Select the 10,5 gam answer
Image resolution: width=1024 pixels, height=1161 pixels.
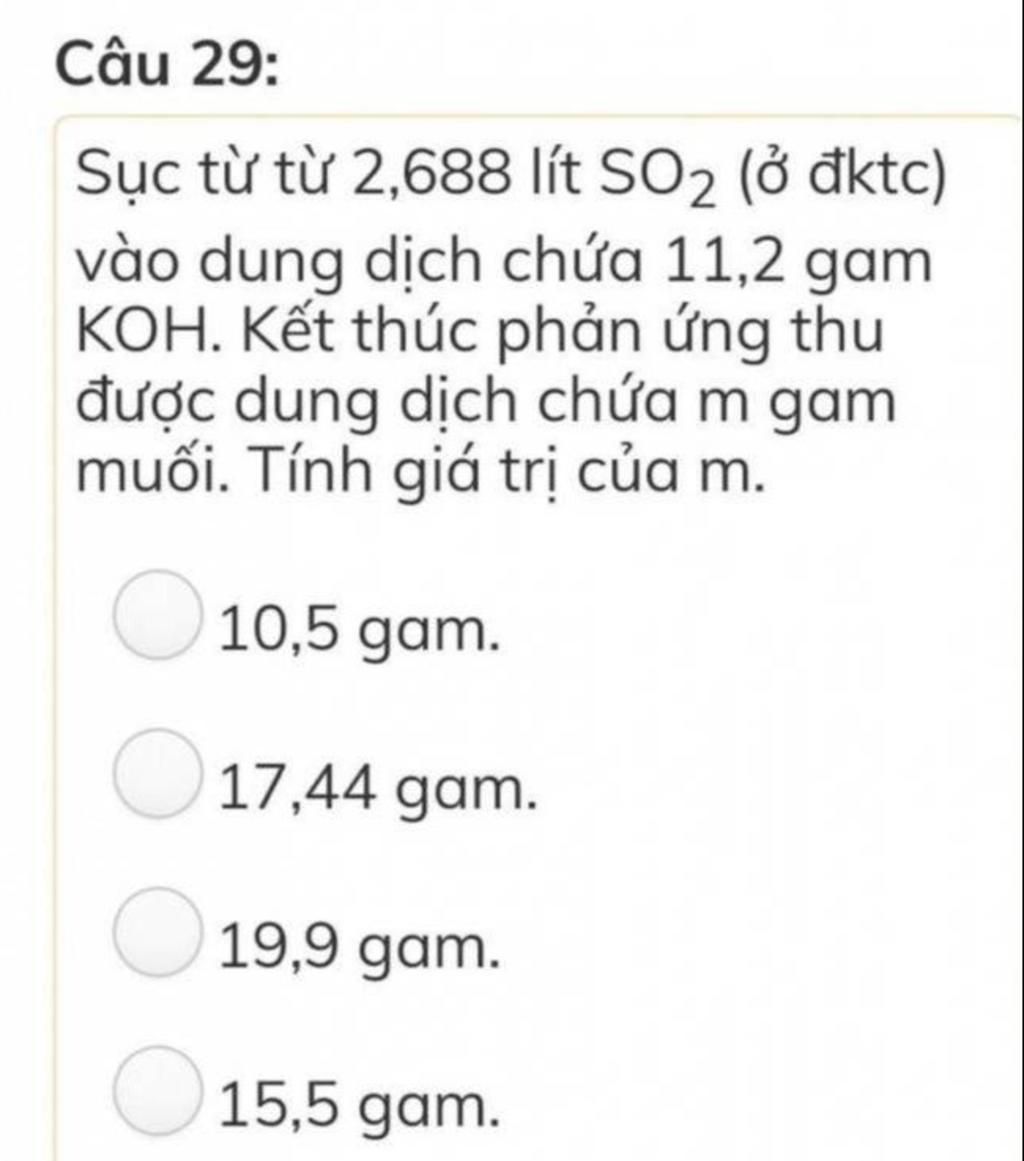(x=155, y=615)
